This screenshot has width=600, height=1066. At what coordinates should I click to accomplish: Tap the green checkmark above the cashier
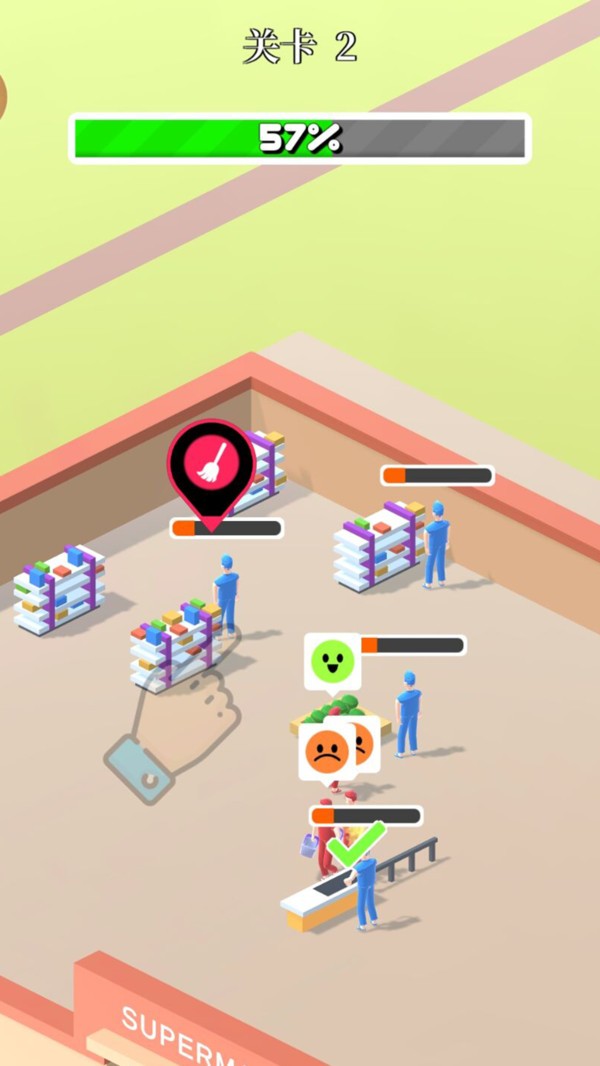(356, 846)
